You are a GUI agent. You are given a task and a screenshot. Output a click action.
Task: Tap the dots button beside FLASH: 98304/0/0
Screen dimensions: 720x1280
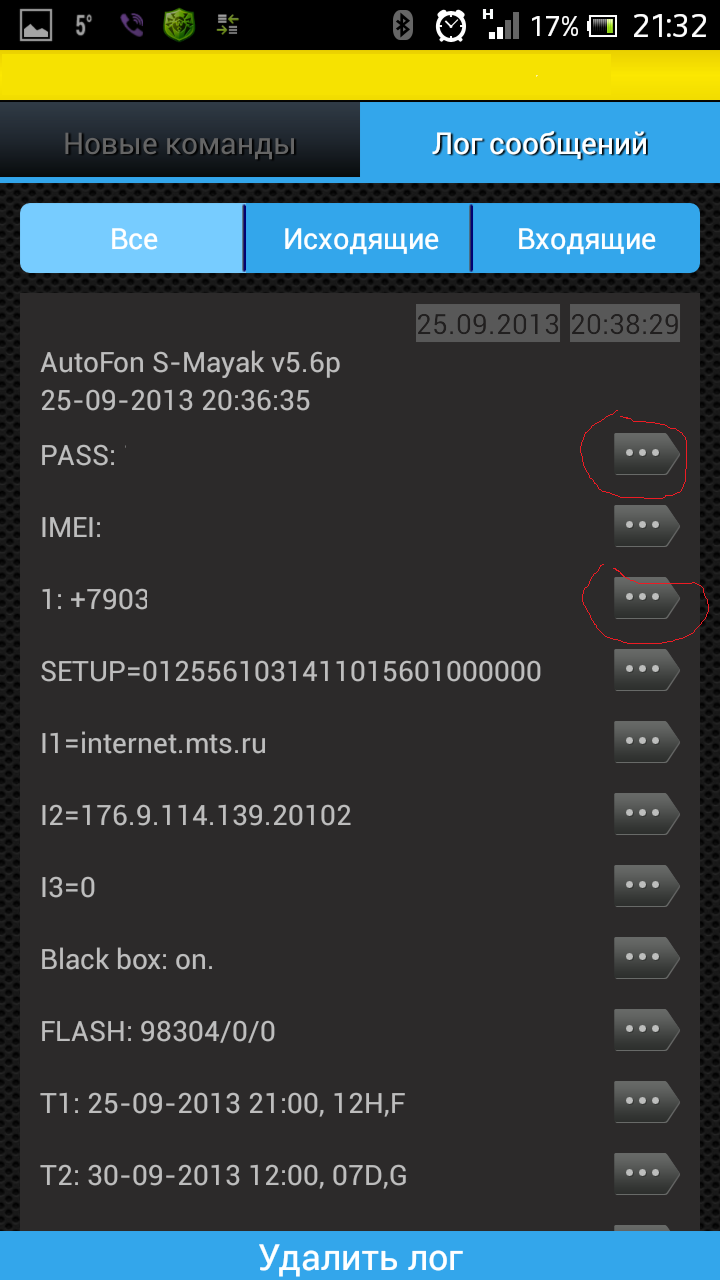click(644, 1030)
